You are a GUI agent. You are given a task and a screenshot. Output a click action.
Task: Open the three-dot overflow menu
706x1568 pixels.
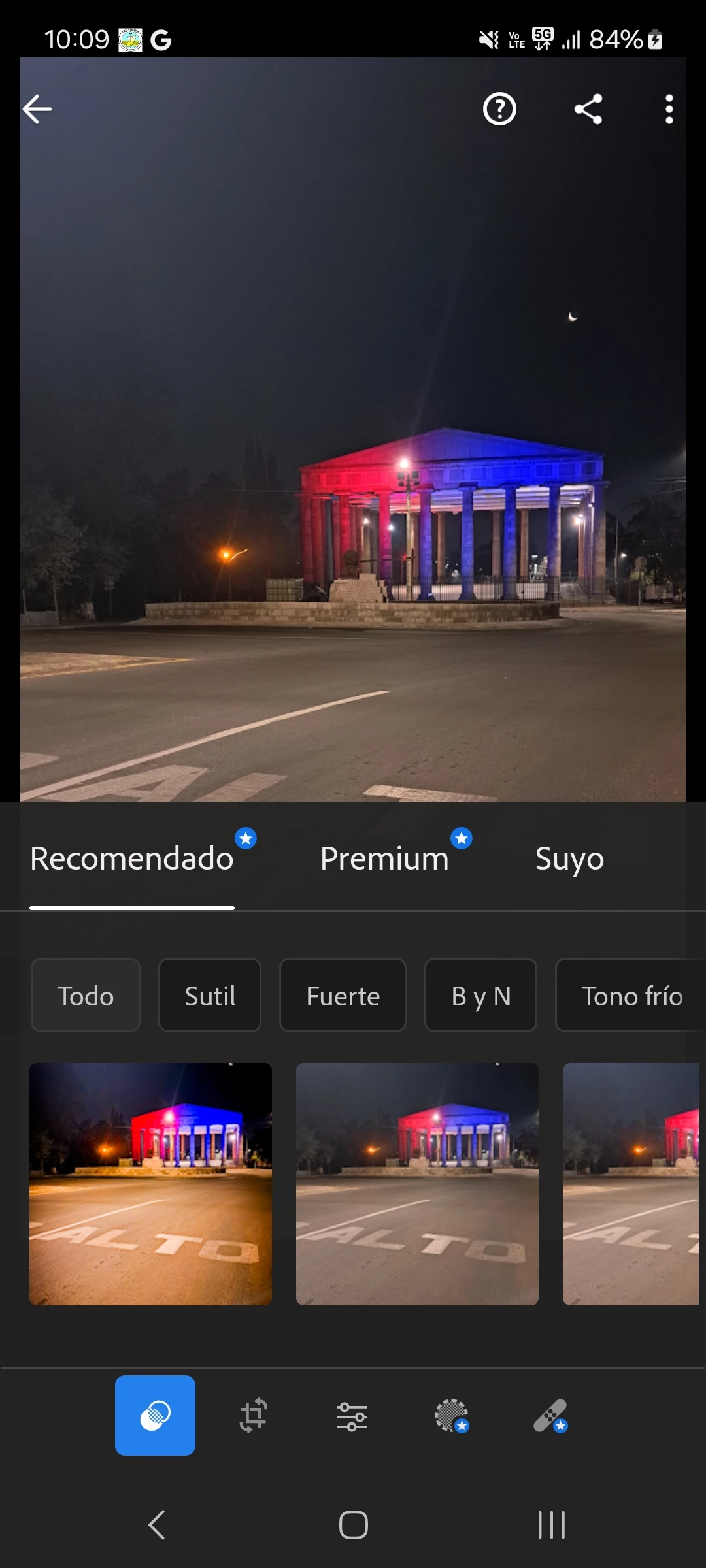[x=669, y=109]
